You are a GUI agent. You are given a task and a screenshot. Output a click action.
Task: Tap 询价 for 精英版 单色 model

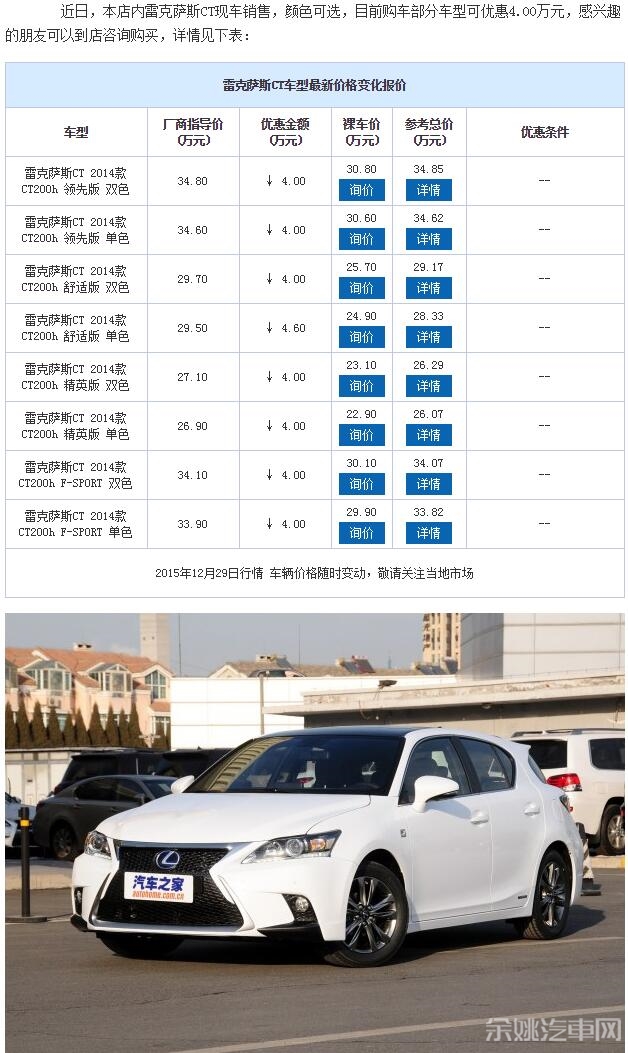[361, 435]
